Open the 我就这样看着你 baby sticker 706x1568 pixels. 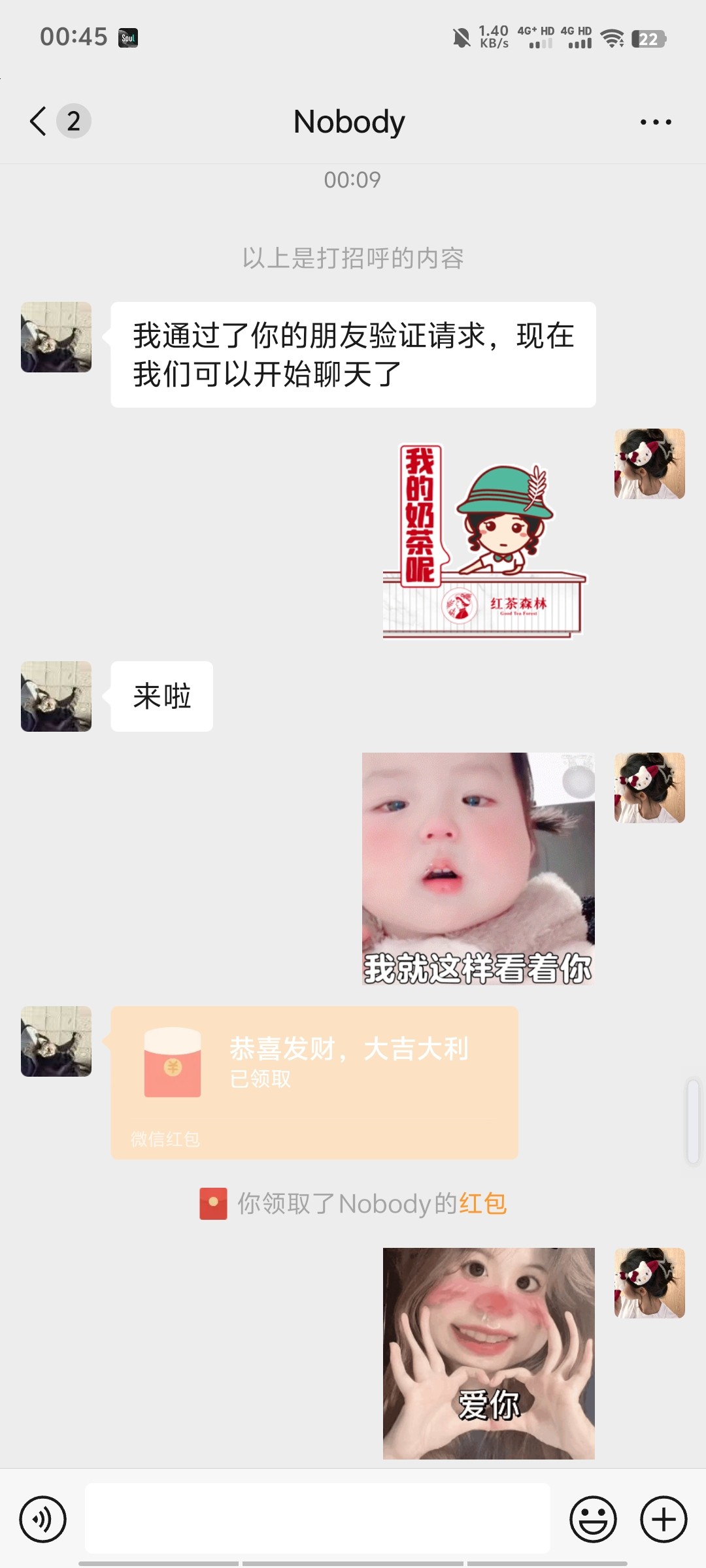point(479,869)
